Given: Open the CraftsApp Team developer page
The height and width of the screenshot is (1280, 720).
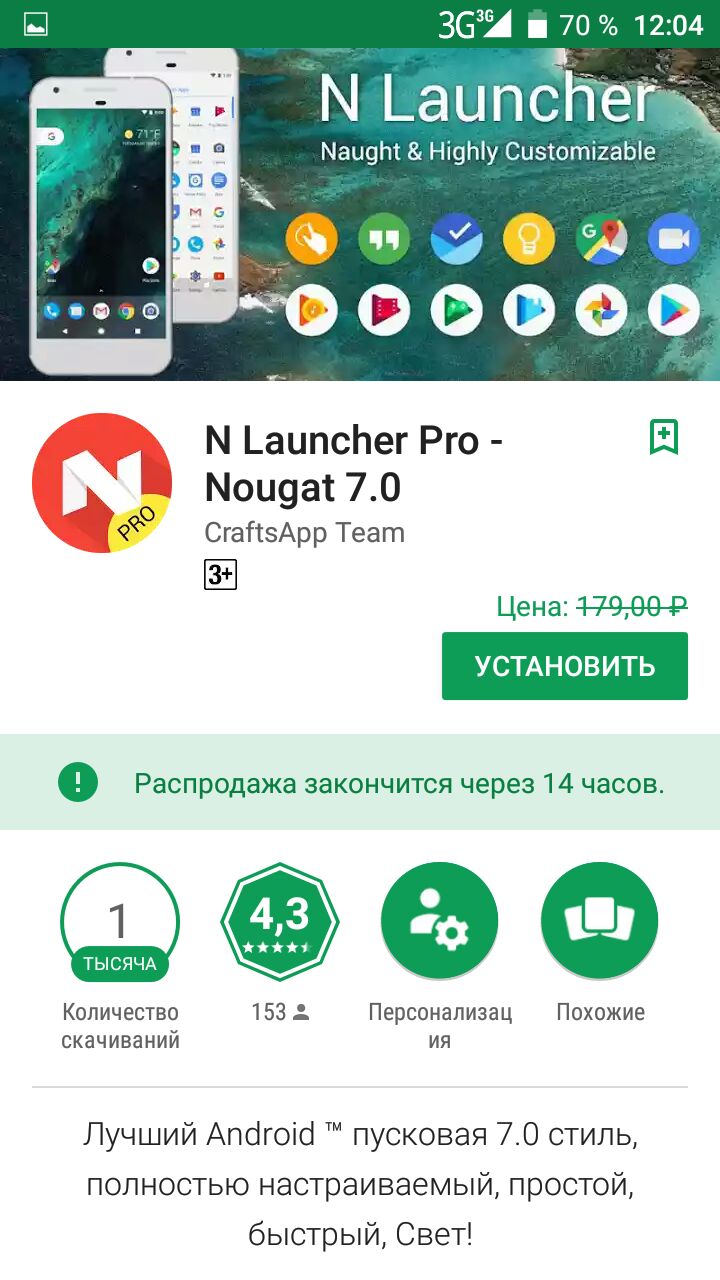Looking at the screenshot, I should point(305,532).
